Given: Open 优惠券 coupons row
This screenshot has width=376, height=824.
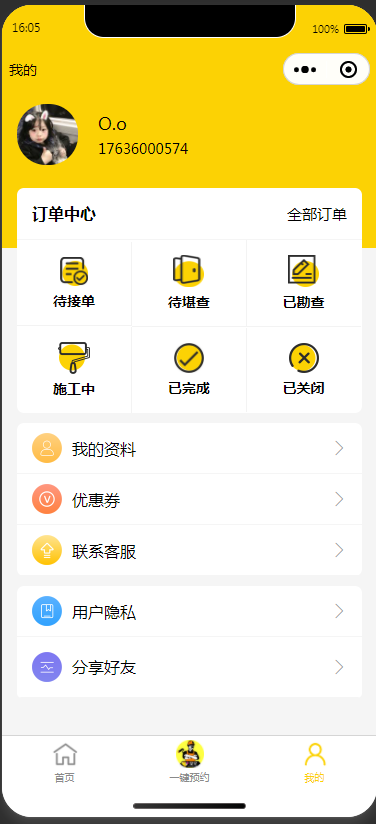Looking at the screenshot, I should click(189, 499).
